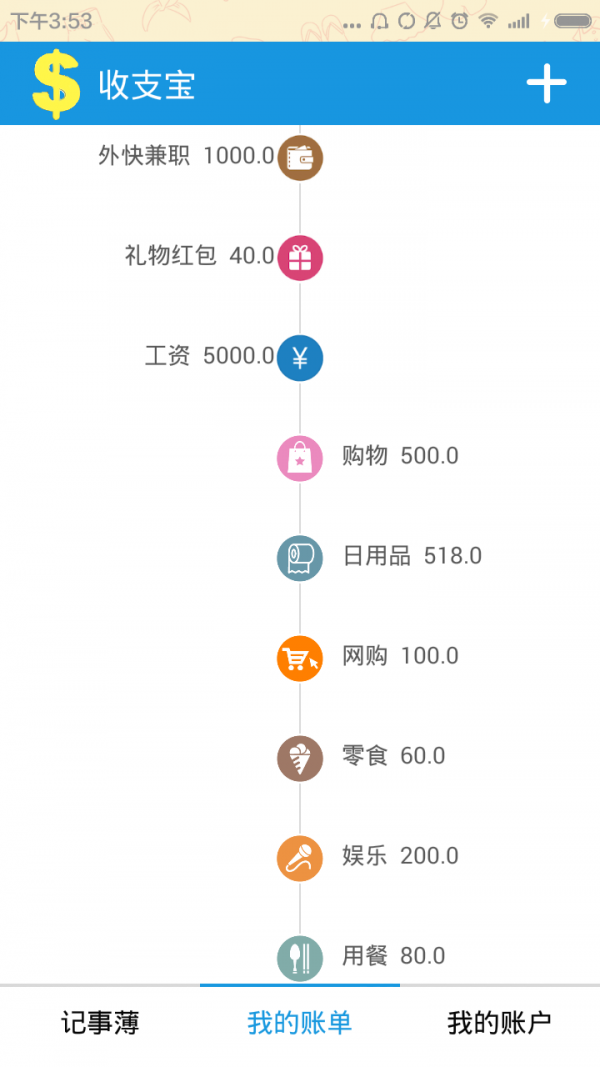Add a new record with the plus icon
Image resolution: width=600 pixels, height=1067 pixels.
546,83
